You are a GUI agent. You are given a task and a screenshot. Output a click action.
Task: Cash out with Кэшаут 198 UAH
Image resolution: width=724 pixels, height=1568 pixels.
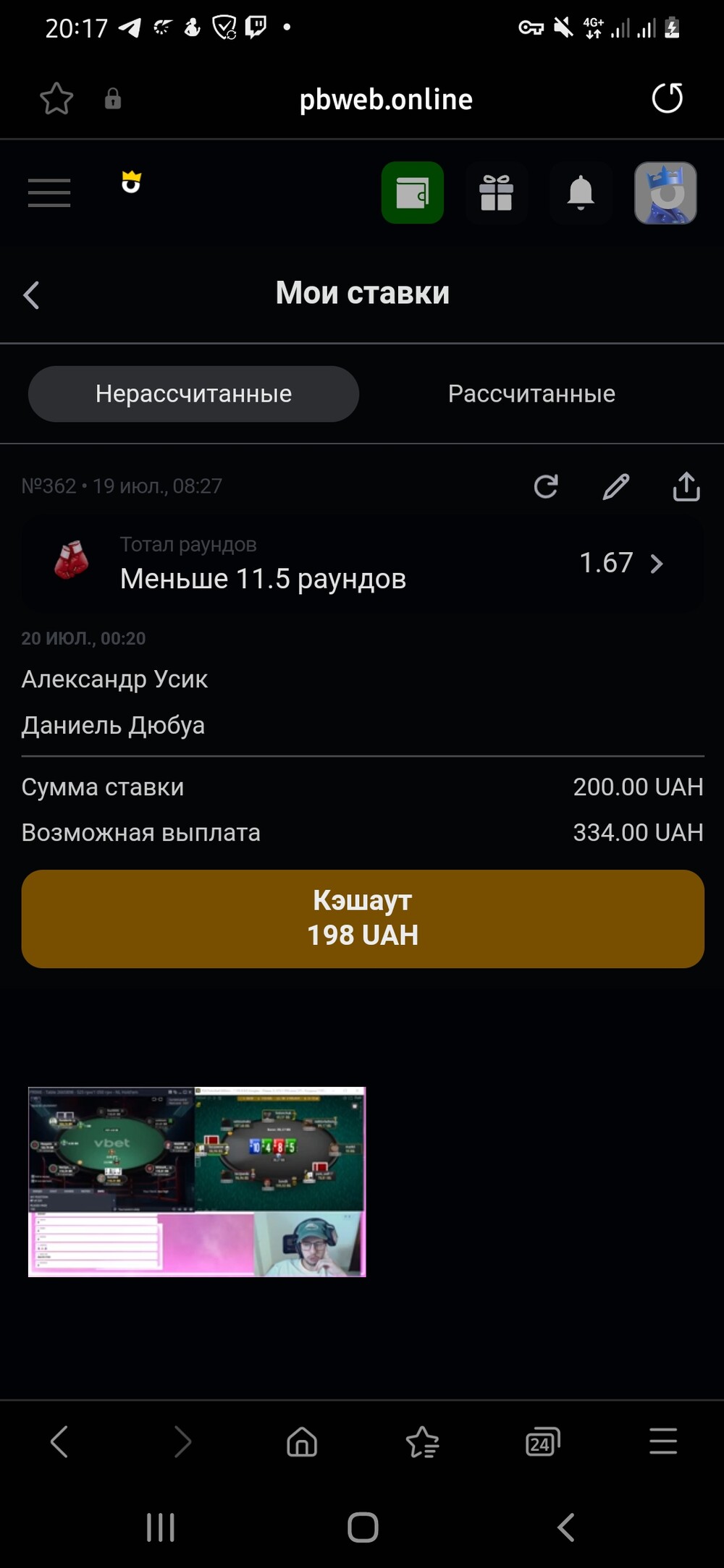coord(363,918)
